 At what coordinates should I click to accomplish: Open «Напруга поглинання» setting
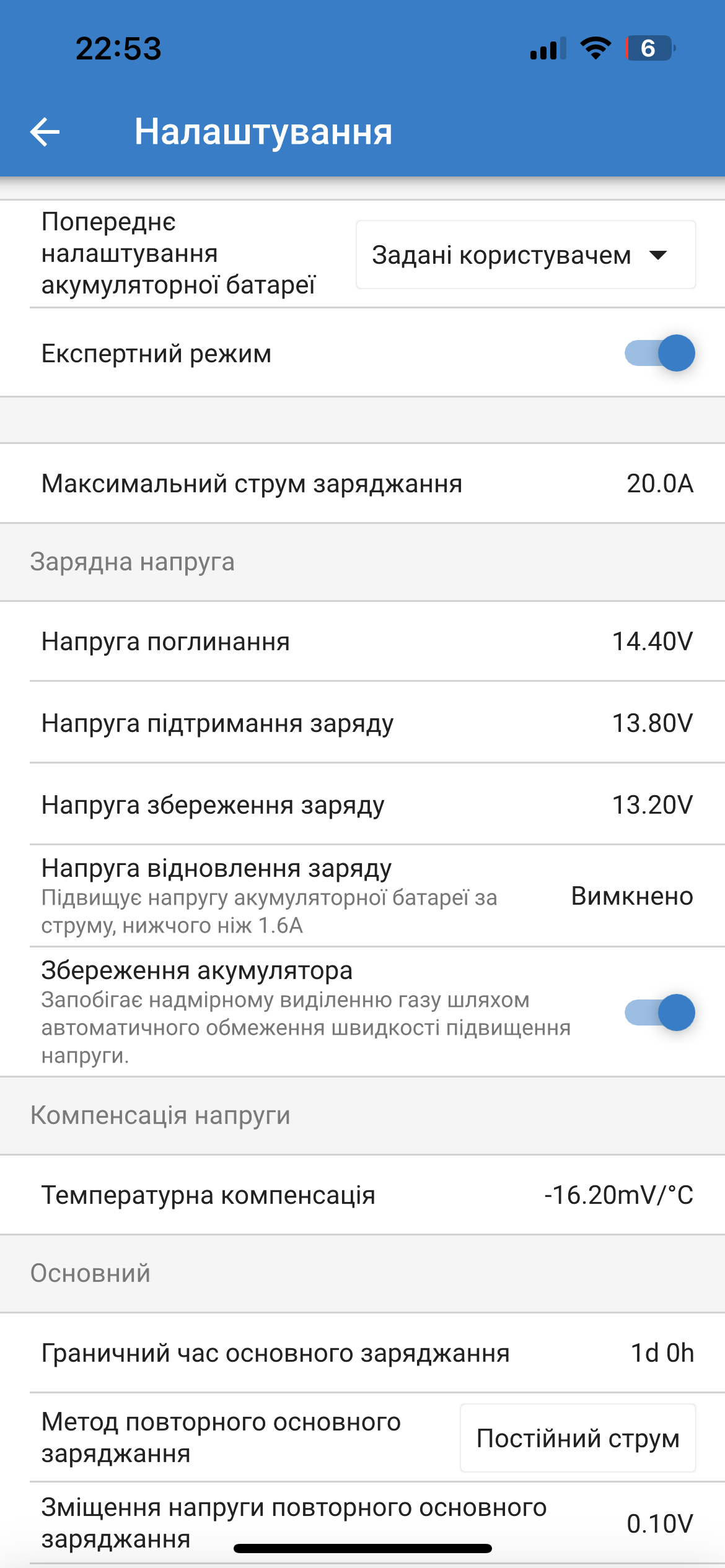click(362, 642)
